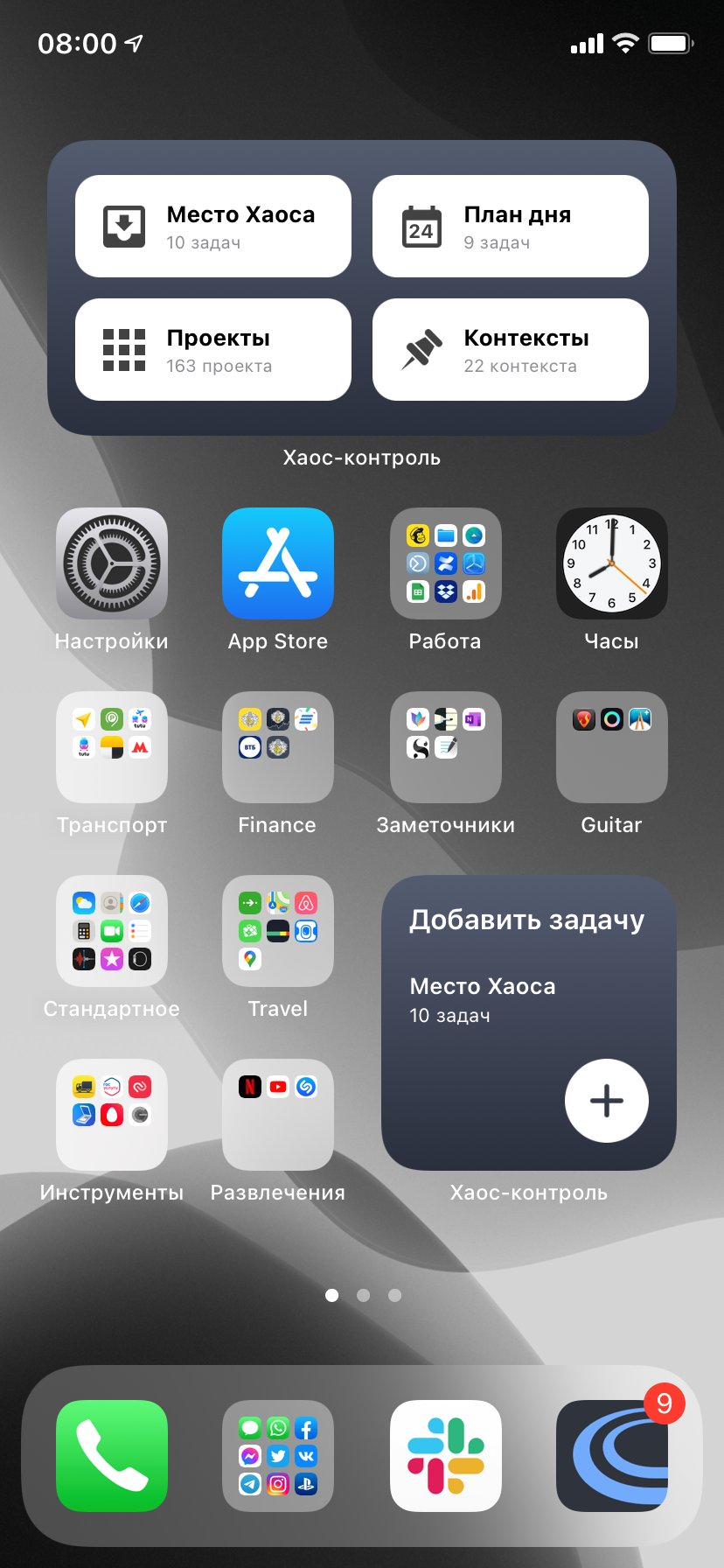Open the Транспорт folder

[112, 748]
